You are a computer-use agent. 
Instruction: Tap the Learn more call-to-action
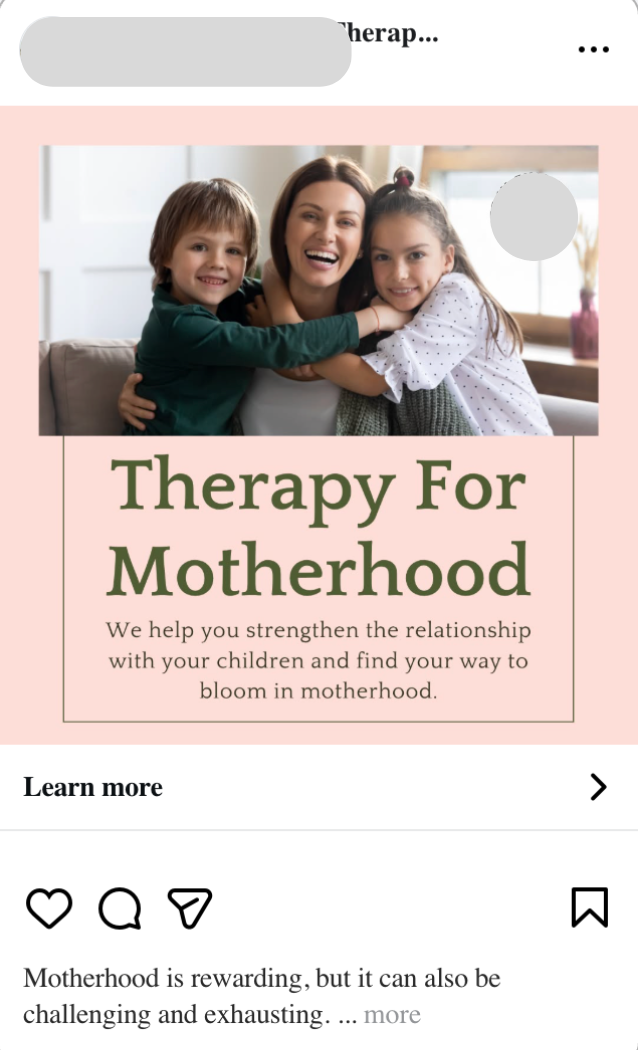point(93,788)
